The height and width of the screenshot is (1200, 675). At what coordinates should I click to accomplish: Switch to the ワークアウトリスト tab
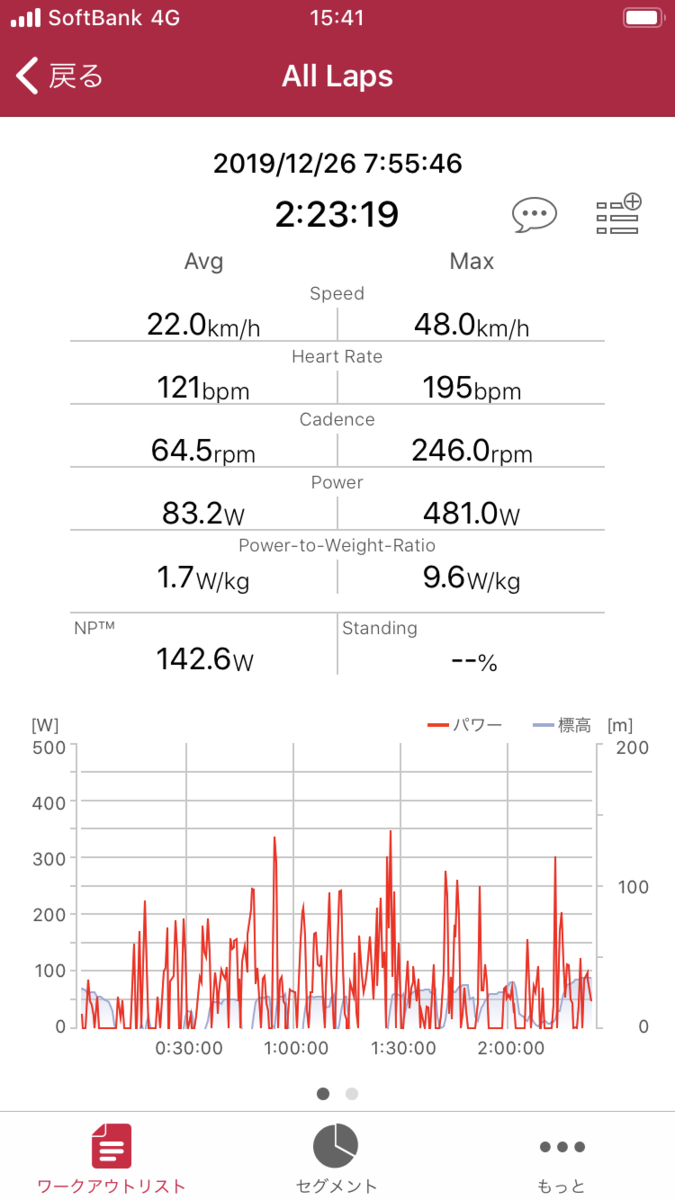[112, 1159]
